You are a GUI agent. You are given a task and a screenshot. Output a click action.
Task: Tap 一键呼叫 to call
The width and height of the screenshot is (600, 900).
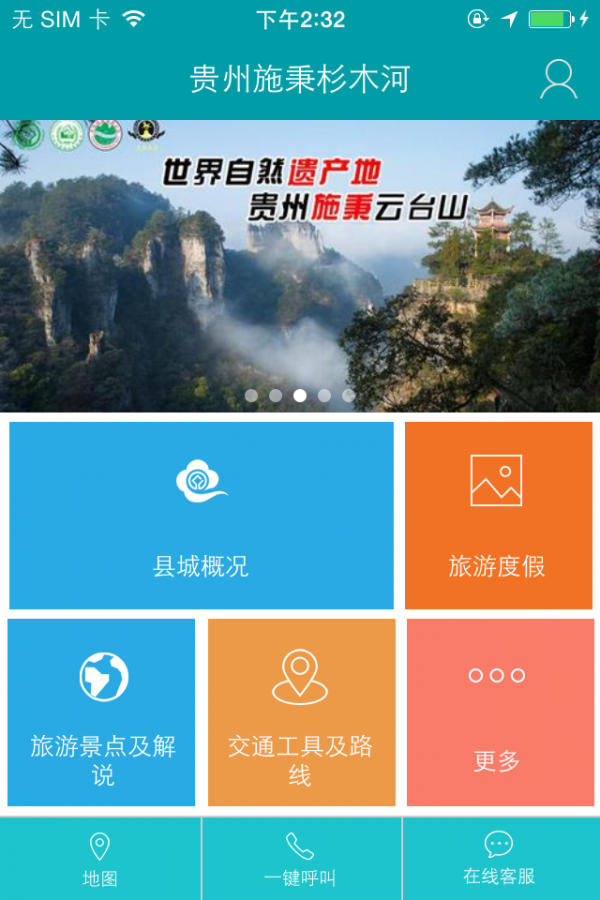tap(301, 859)
